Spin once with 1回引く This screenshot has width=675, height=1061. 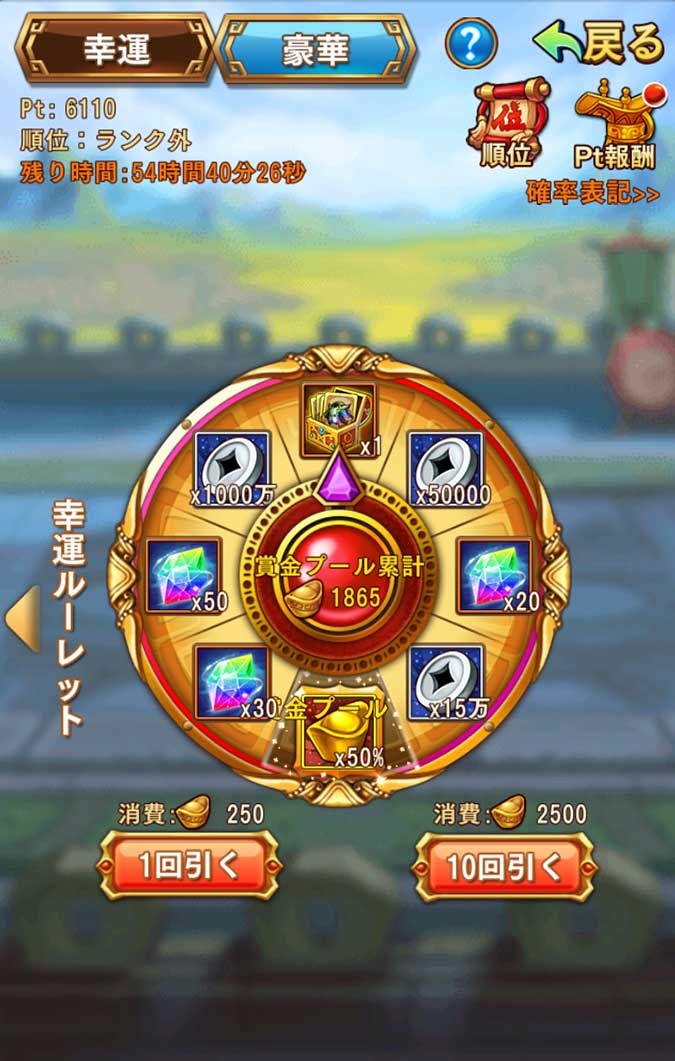[188, 866]
